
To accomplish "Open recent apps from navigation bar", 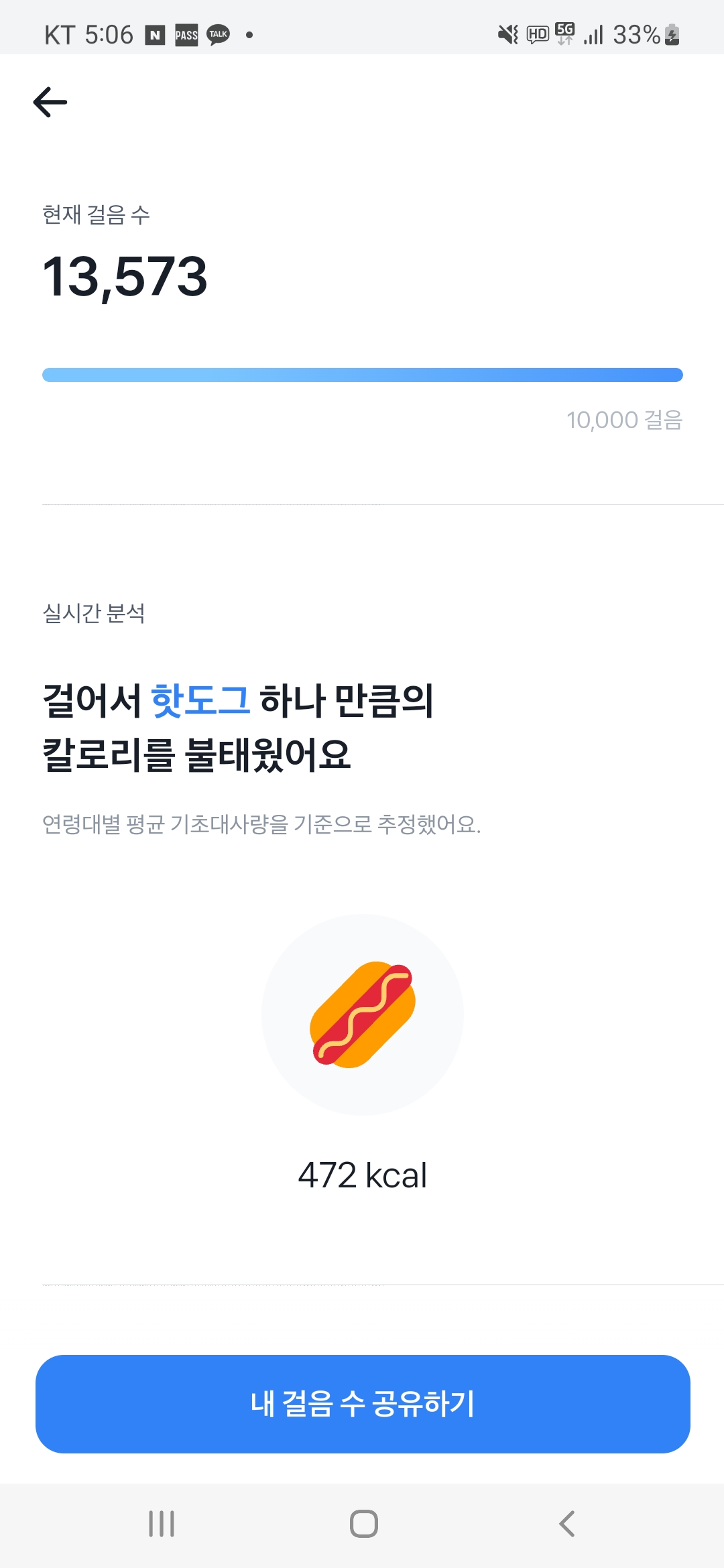I will (x=162, y=1524).
